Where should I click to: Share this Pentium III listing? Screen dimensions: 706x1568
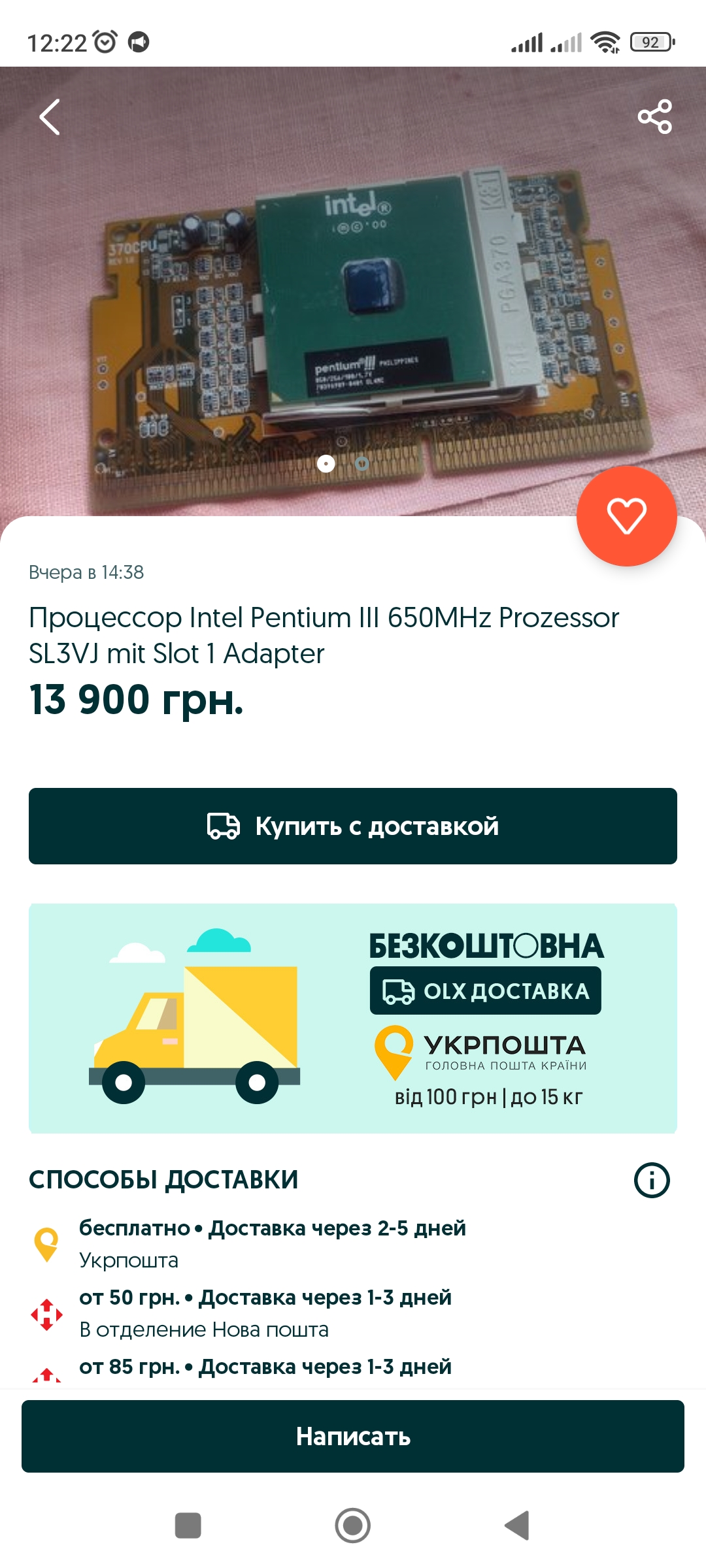[654, 117]
